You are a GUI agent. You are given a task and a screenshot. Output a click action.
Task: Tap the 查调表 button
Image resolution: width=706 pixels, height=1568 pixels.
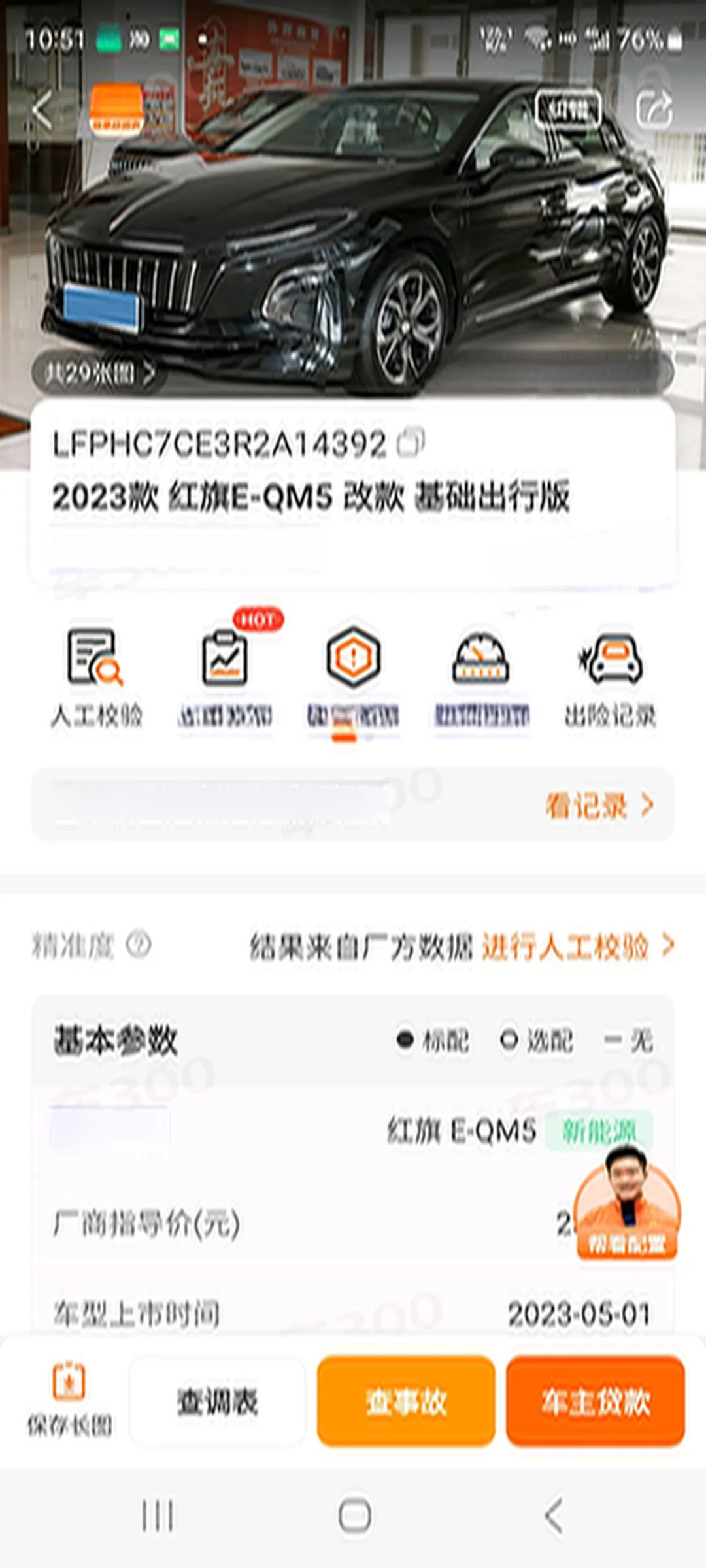pyautogui.click(x=218, y=1401)
